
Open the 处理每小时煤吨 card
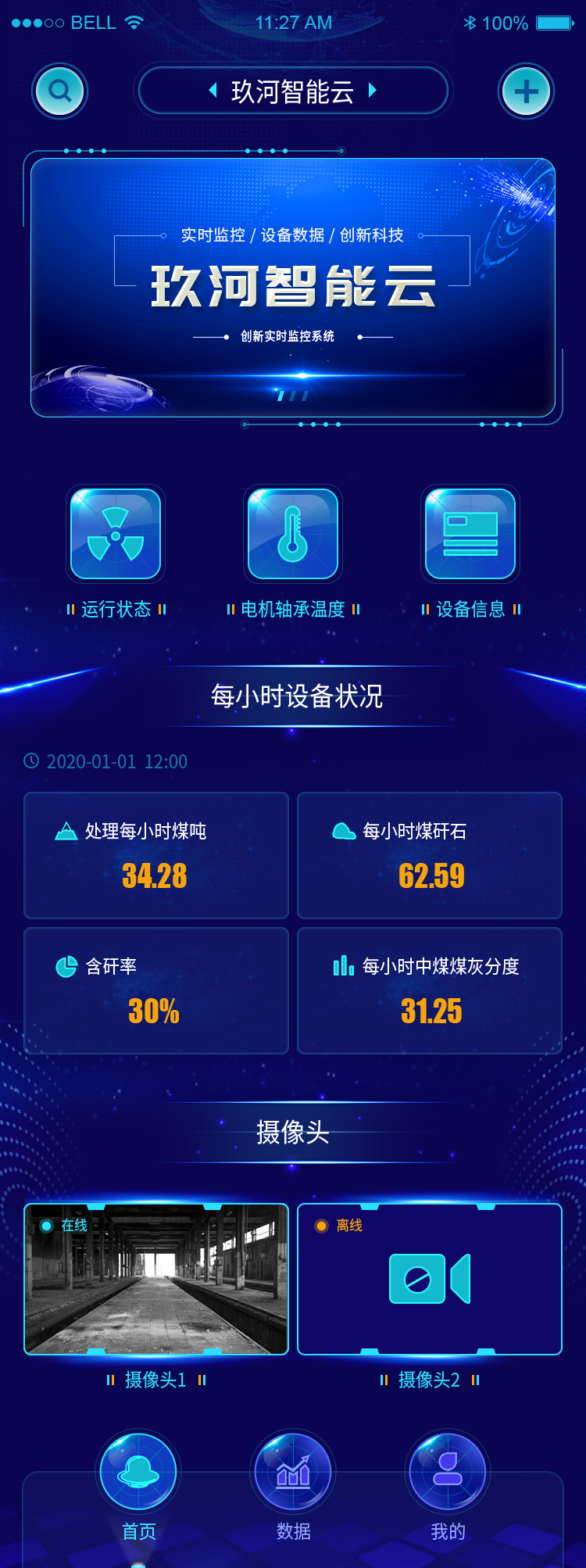coord(156,855)
